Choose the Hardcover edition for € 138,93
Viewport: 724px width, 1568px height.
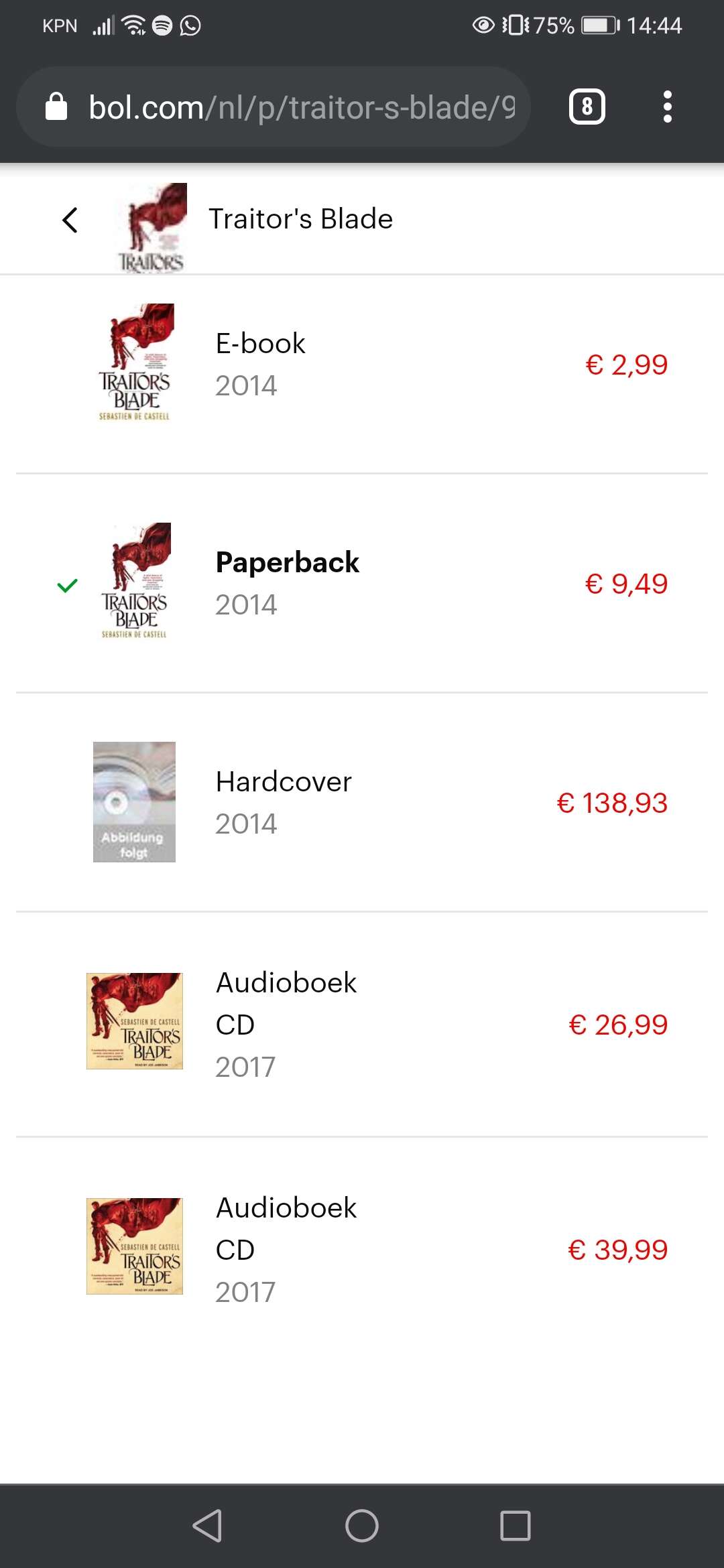click(362, 802)
